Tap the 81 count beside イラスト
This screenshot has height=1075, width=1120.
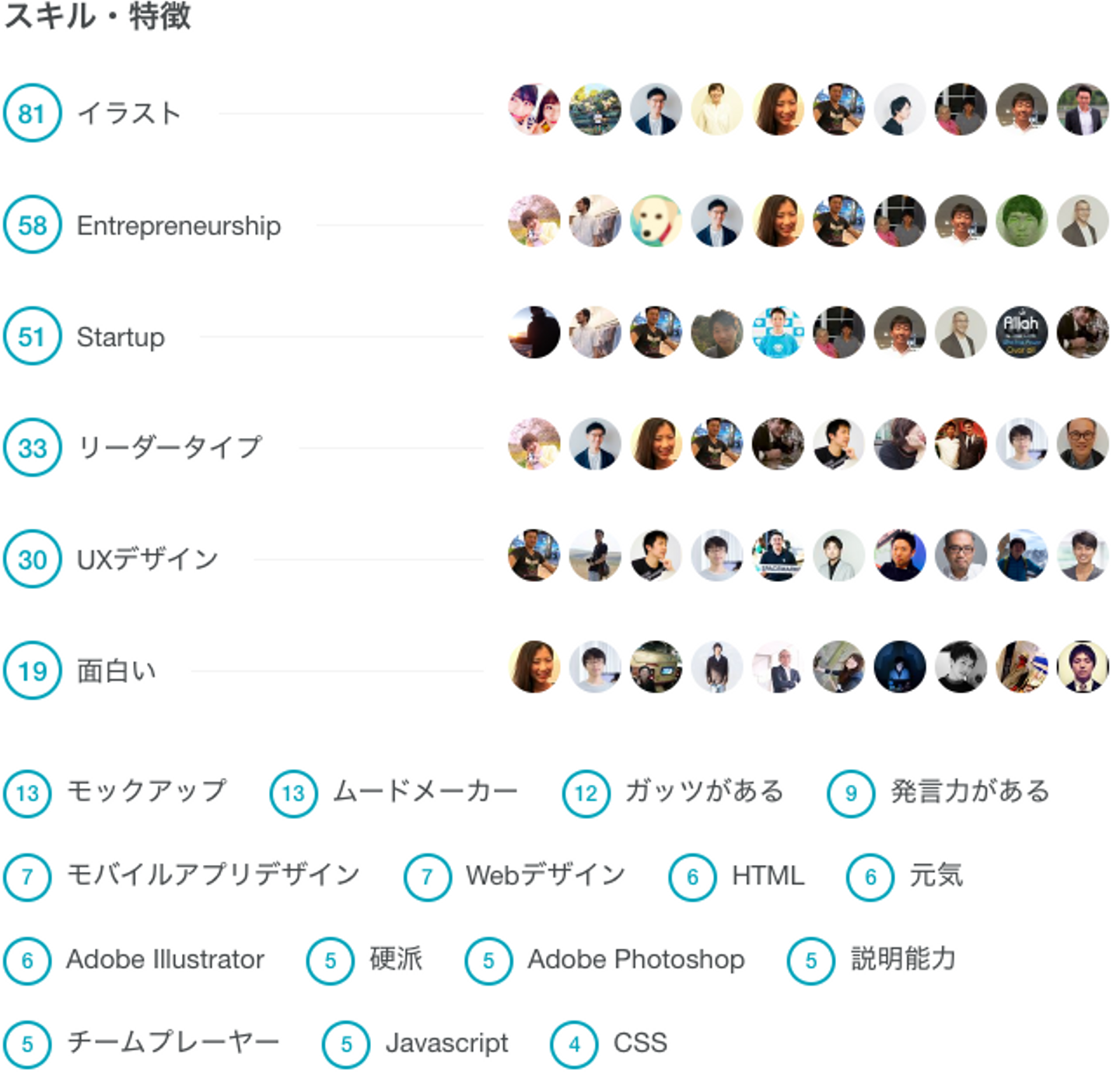(32, 114)
